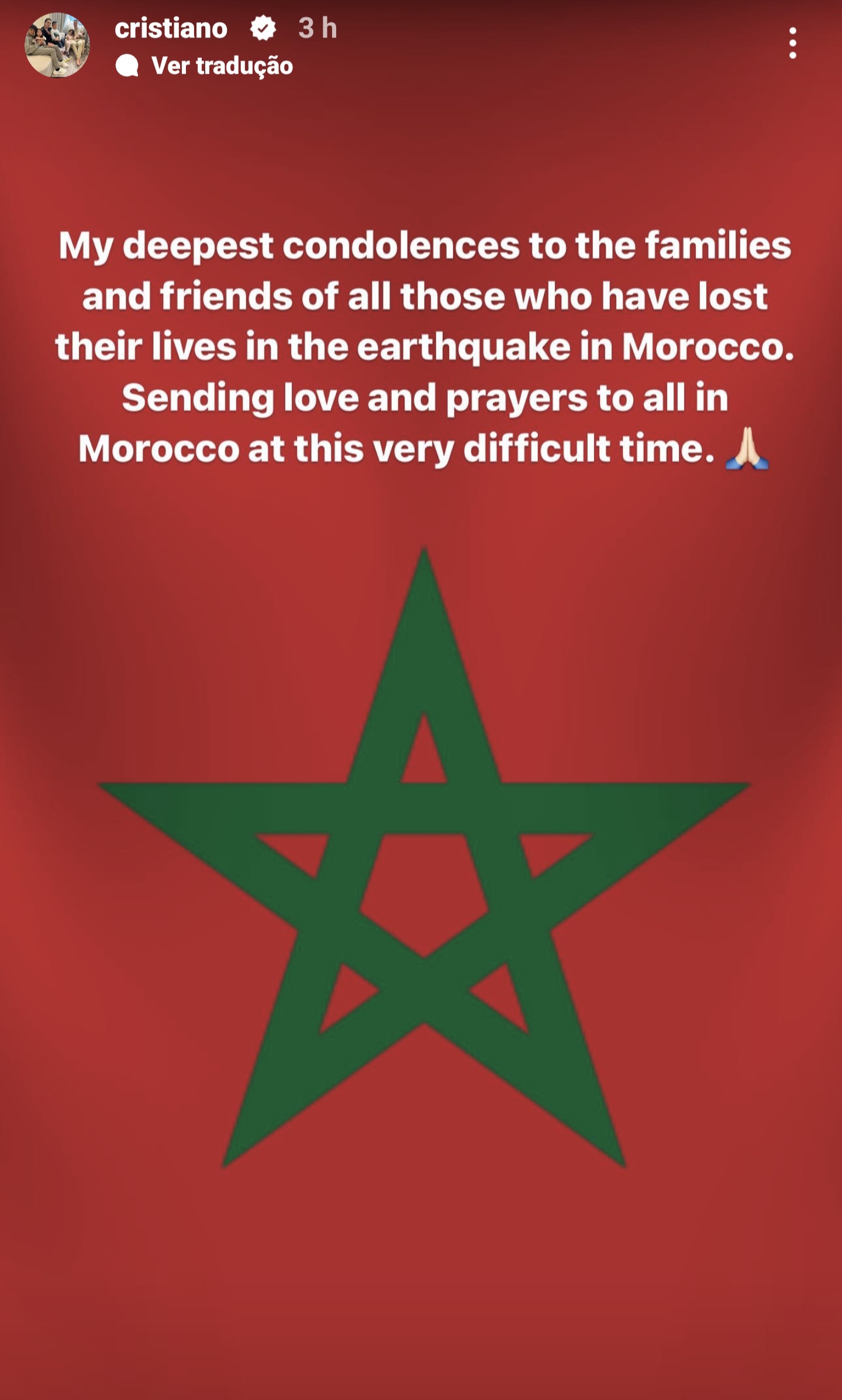This screenshot has width=842, height=1400.
Task: Open the three-dot story options menu
Action: pyautogui.click(x=792, y=43)
